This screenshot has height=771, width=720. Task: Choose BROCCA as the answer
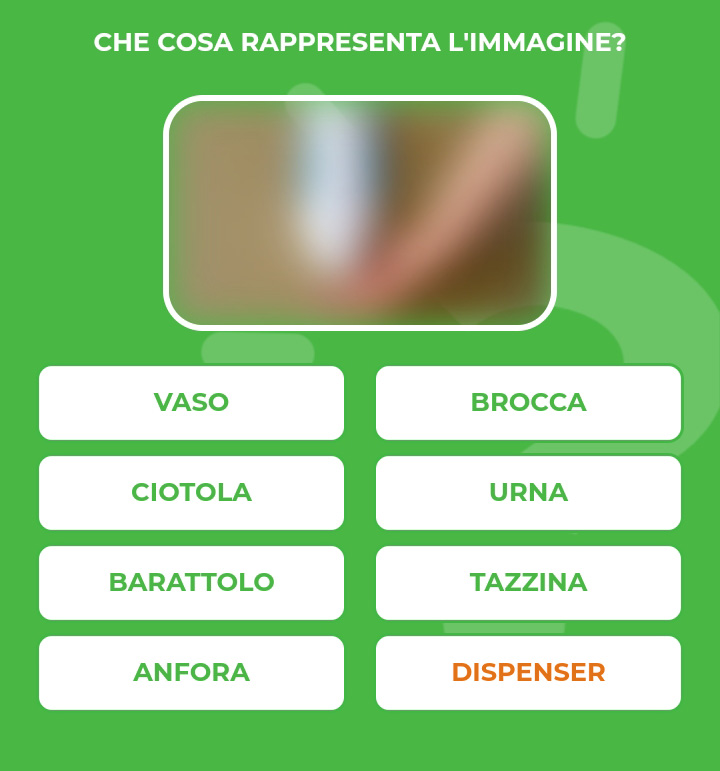528,403
